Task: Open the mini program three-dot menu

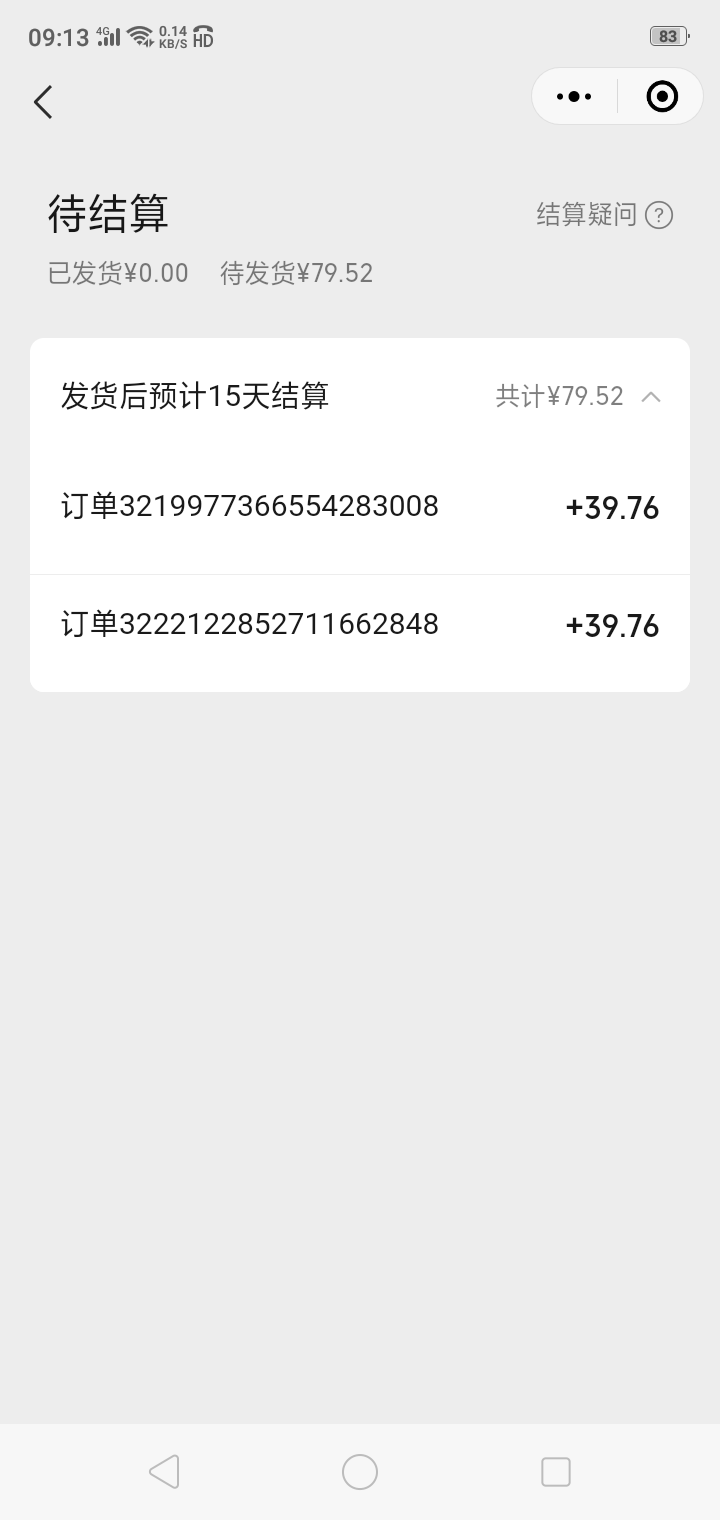Action: pos(574,97)
